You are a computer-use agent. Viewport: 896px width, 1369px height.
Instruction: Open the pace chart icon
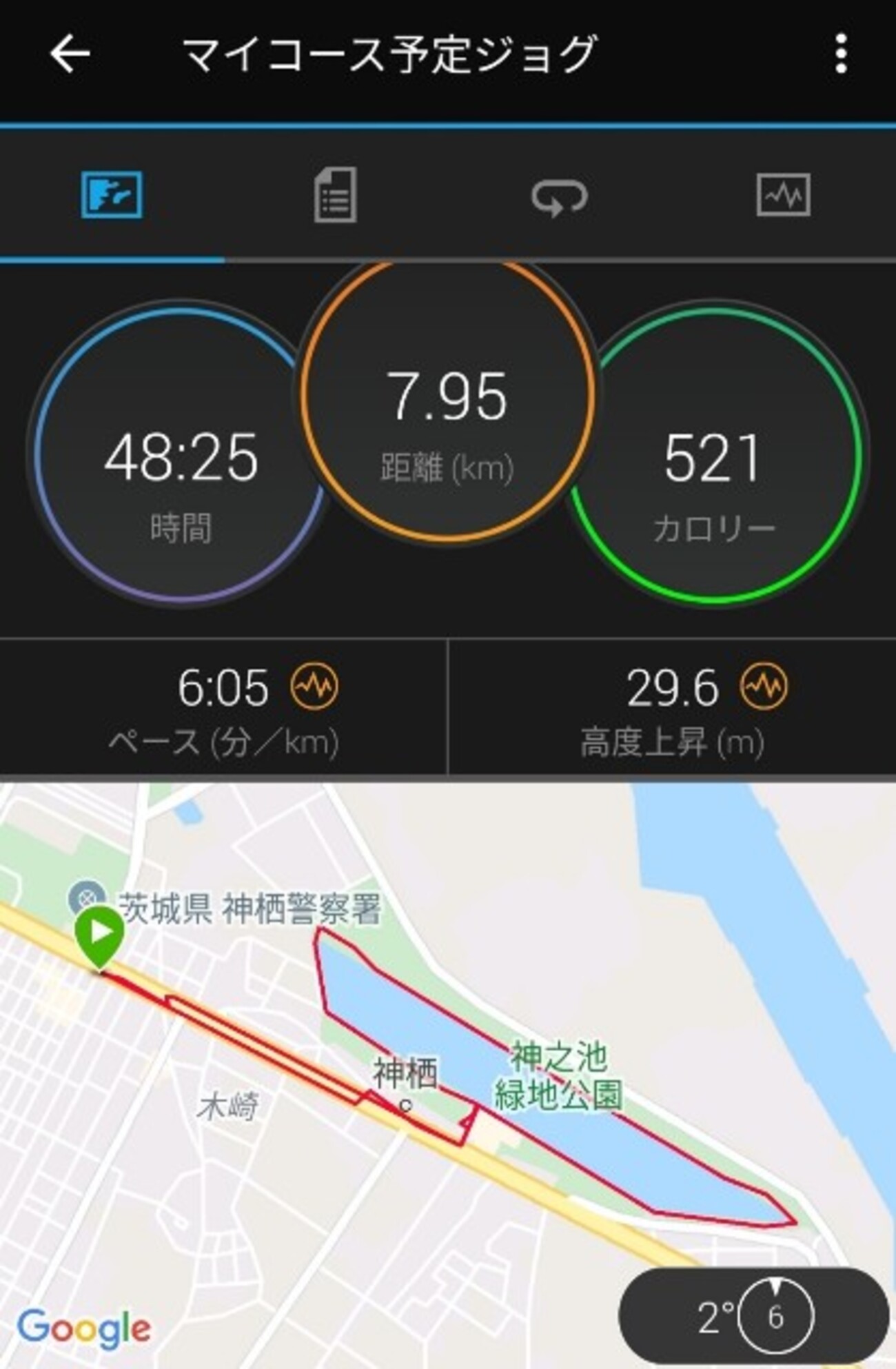314,687
